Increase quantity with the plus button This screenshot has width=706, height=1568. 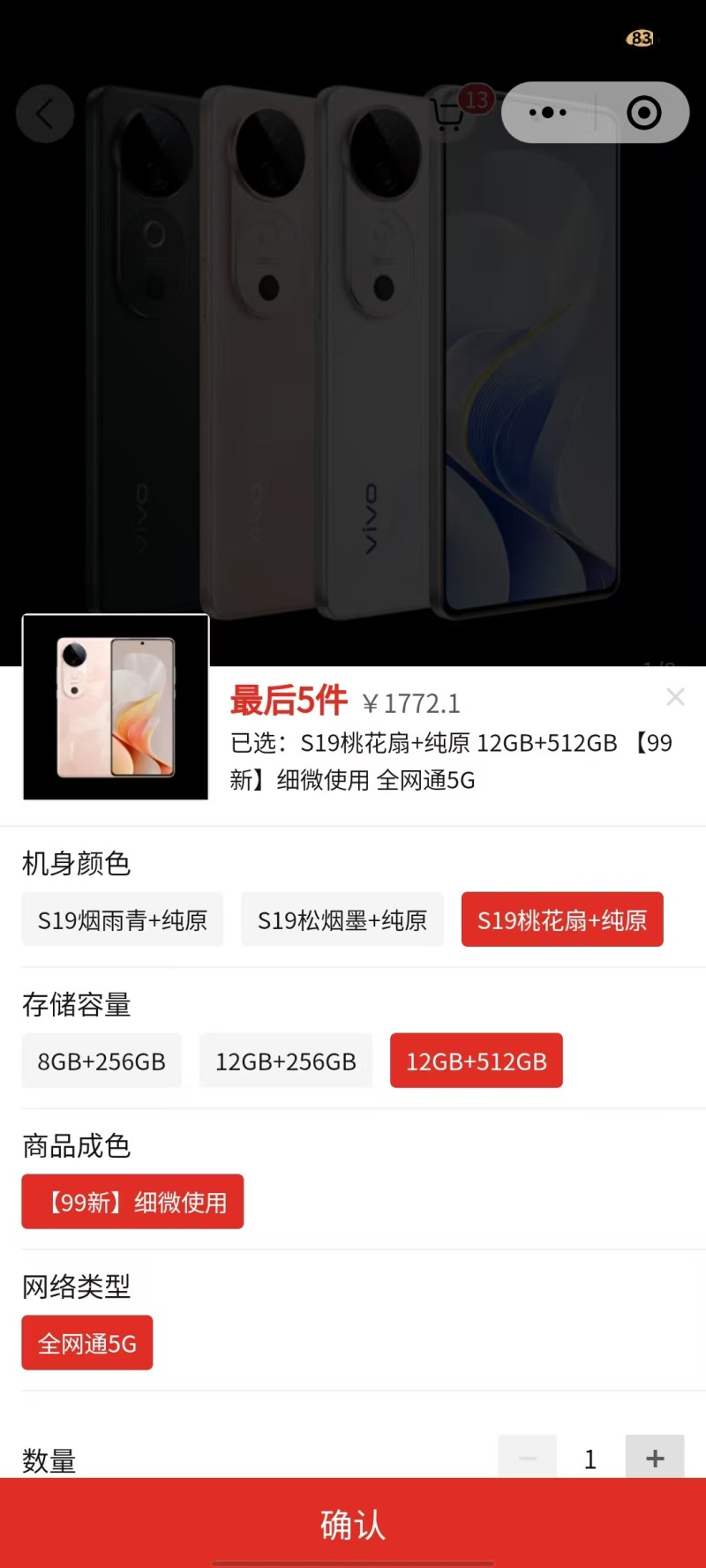(x=654, y=1458)
